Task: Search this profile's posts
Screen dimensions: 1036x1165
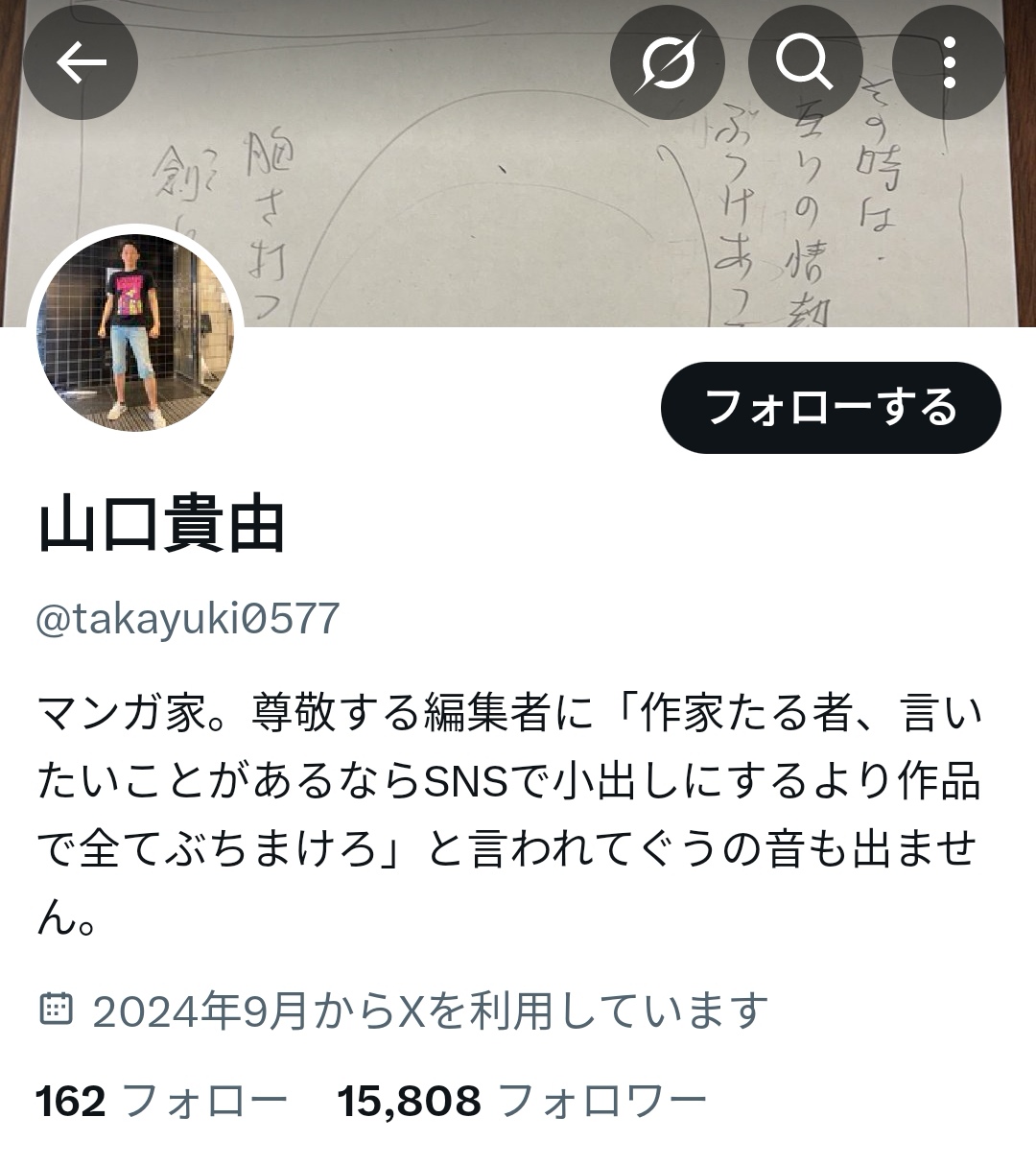Action: pos(804,63)
